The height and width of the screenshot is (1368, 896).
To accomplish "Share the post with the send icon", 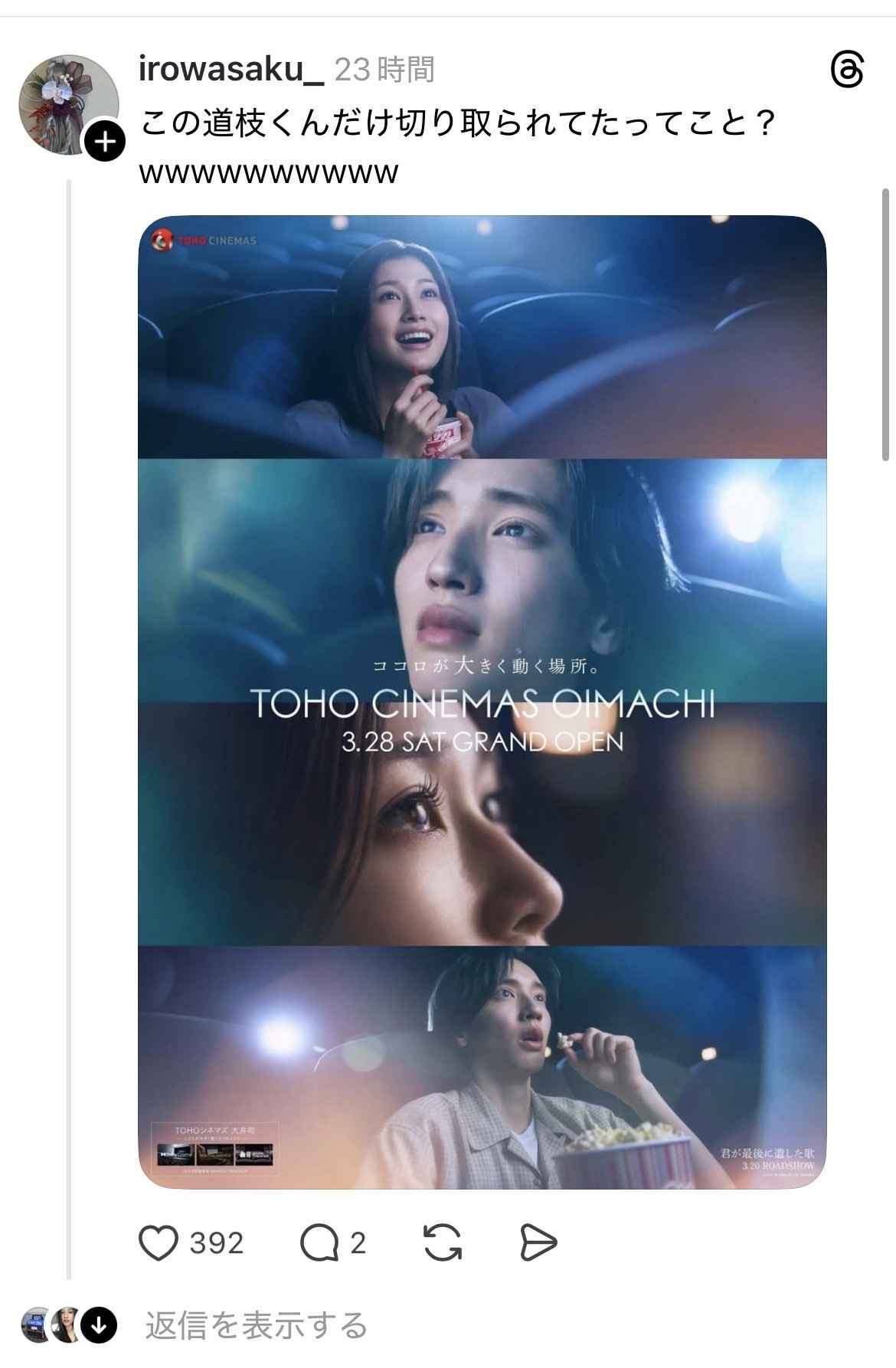I will 538,1242.
